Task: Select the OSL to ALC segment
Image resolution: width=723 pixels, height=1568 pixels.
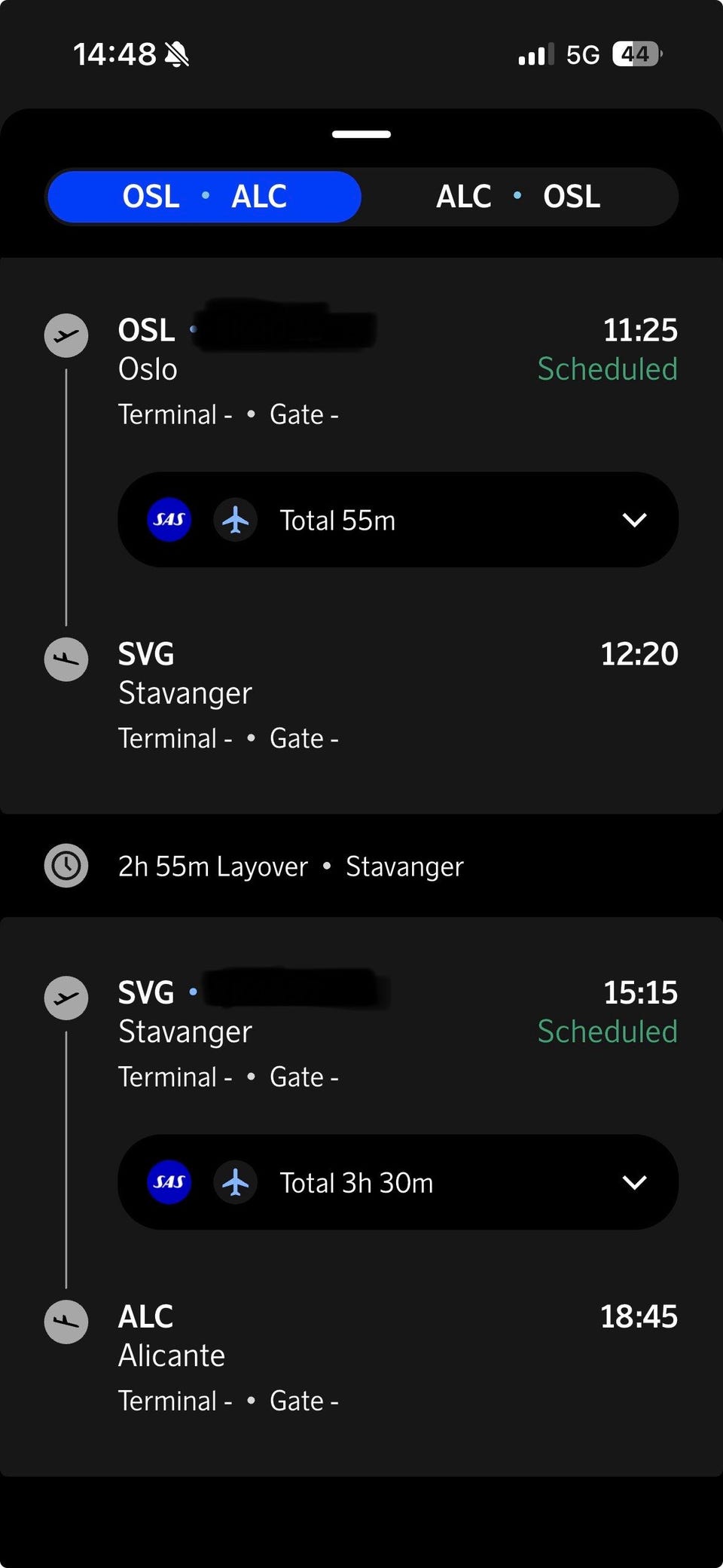Action: click(204, 197)
